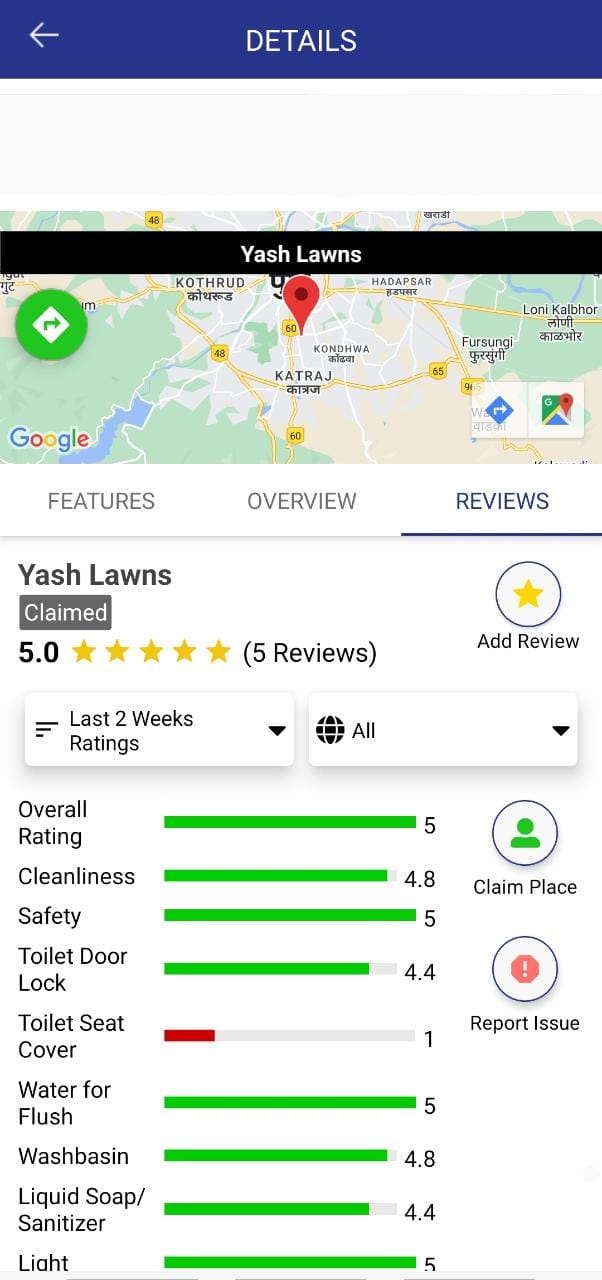The image size is (602, 1280).
Task: Select the Reviews tab
Action: pos(502,501)
